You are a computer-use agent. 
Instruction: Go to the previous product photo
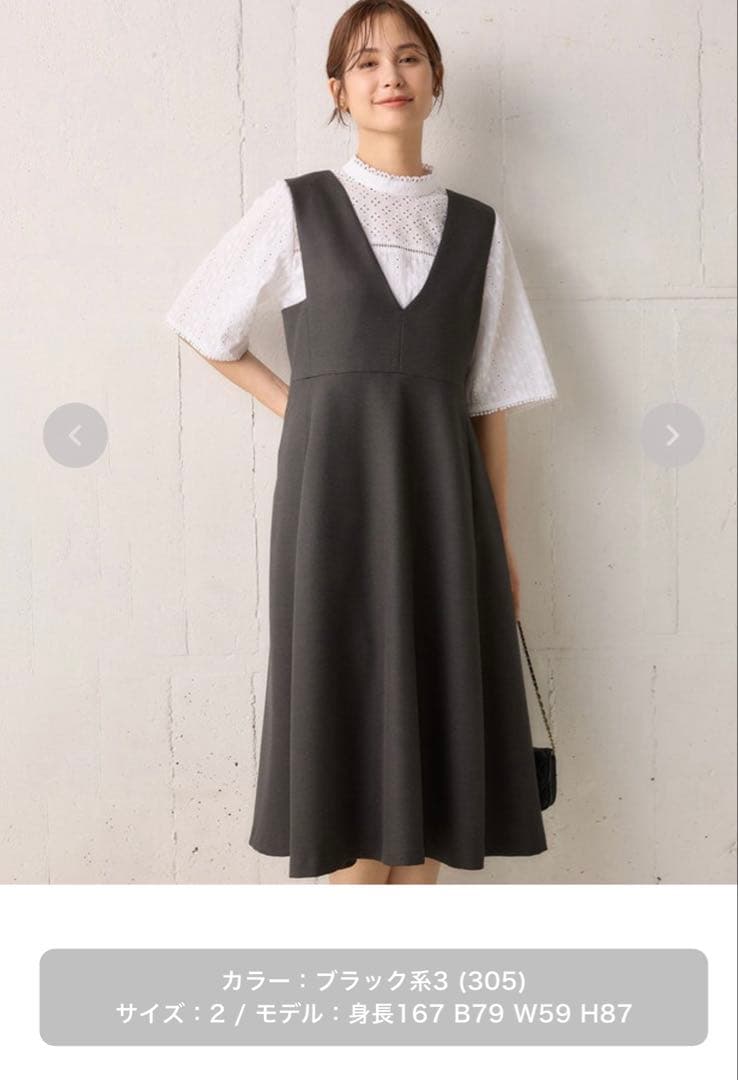[x=75, y=435]
